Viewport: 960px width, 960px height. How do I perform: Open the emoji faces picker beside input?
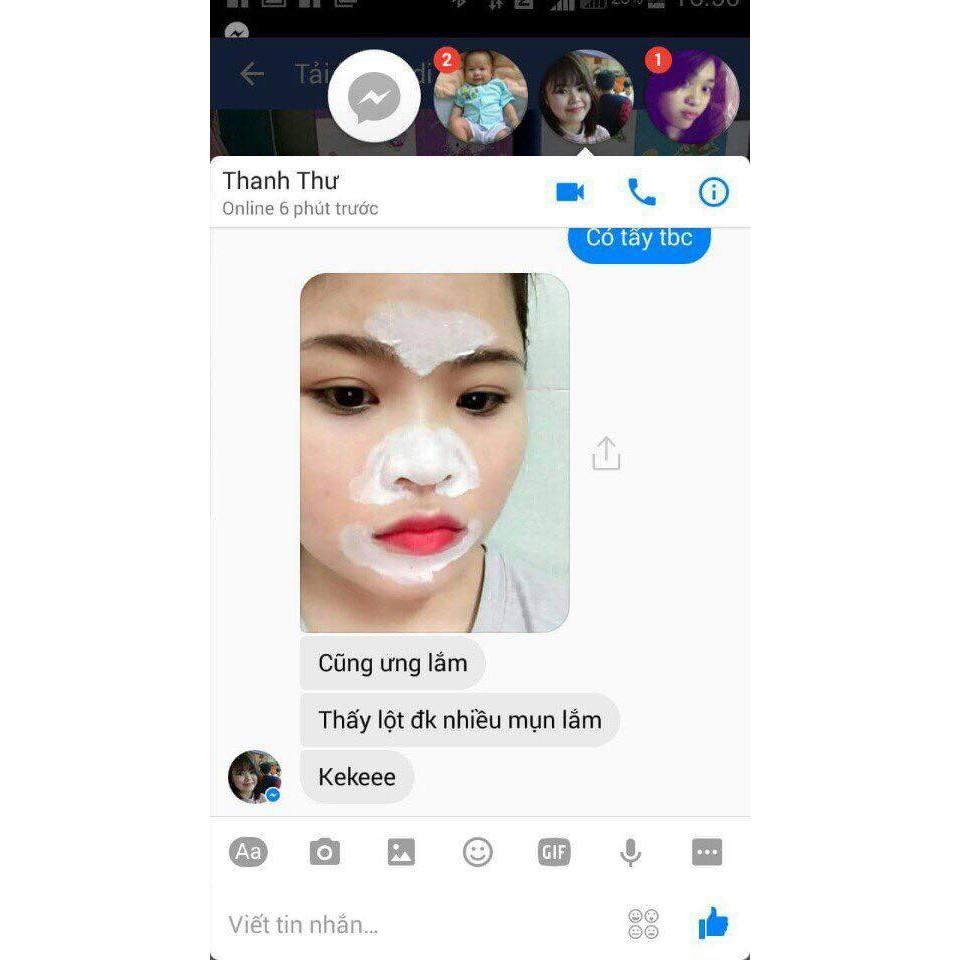[x=643, y=924]
